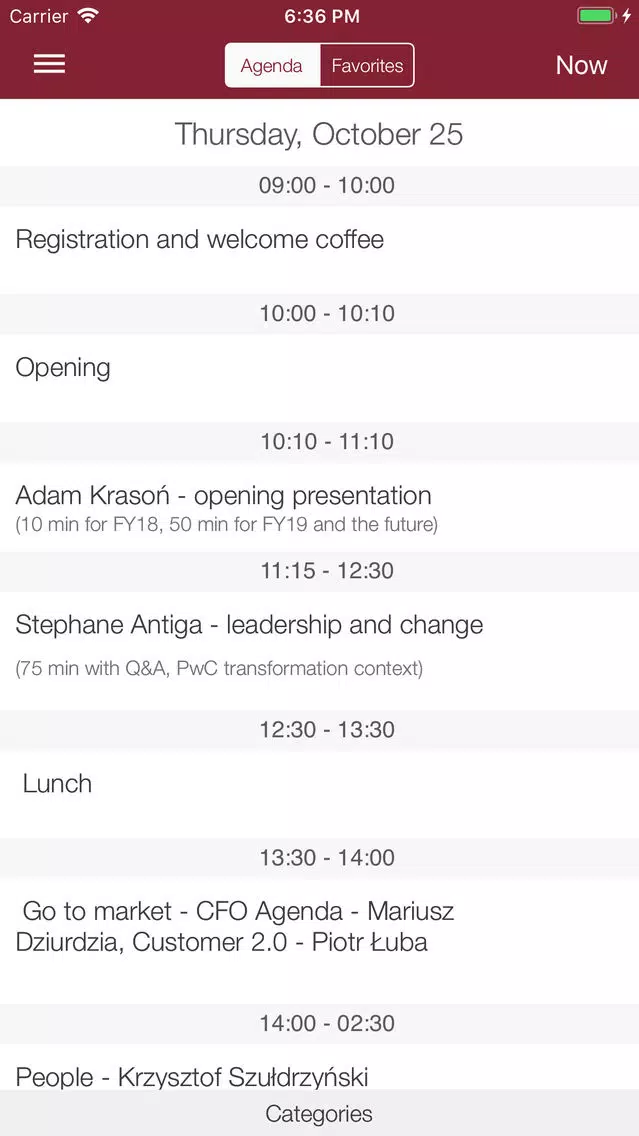Jump to the current session with Now
This screenshot has width=639, height=1136.
coord(581,65)
